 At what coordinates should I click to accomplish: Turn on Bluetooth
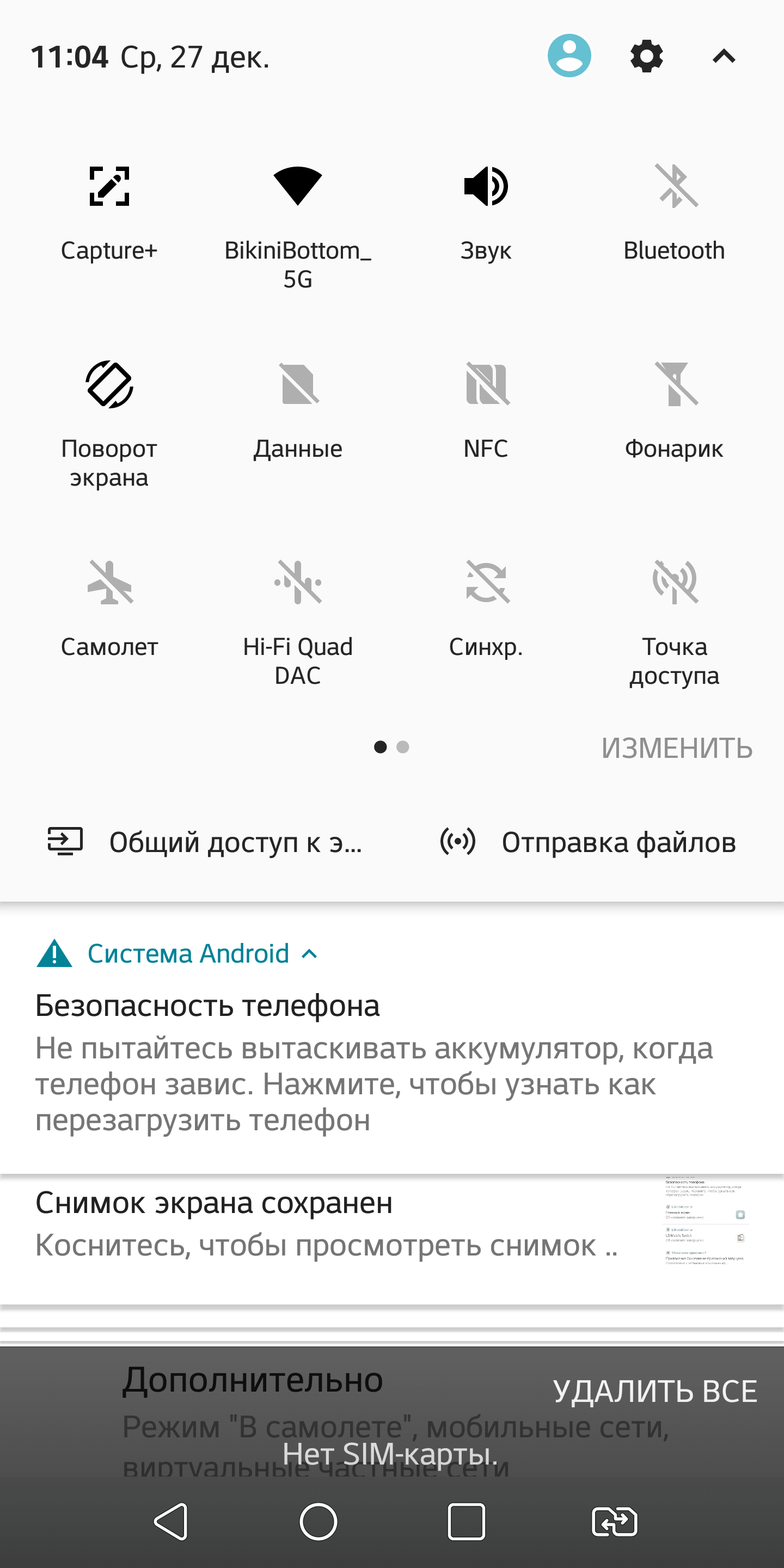tap(675, 186)
